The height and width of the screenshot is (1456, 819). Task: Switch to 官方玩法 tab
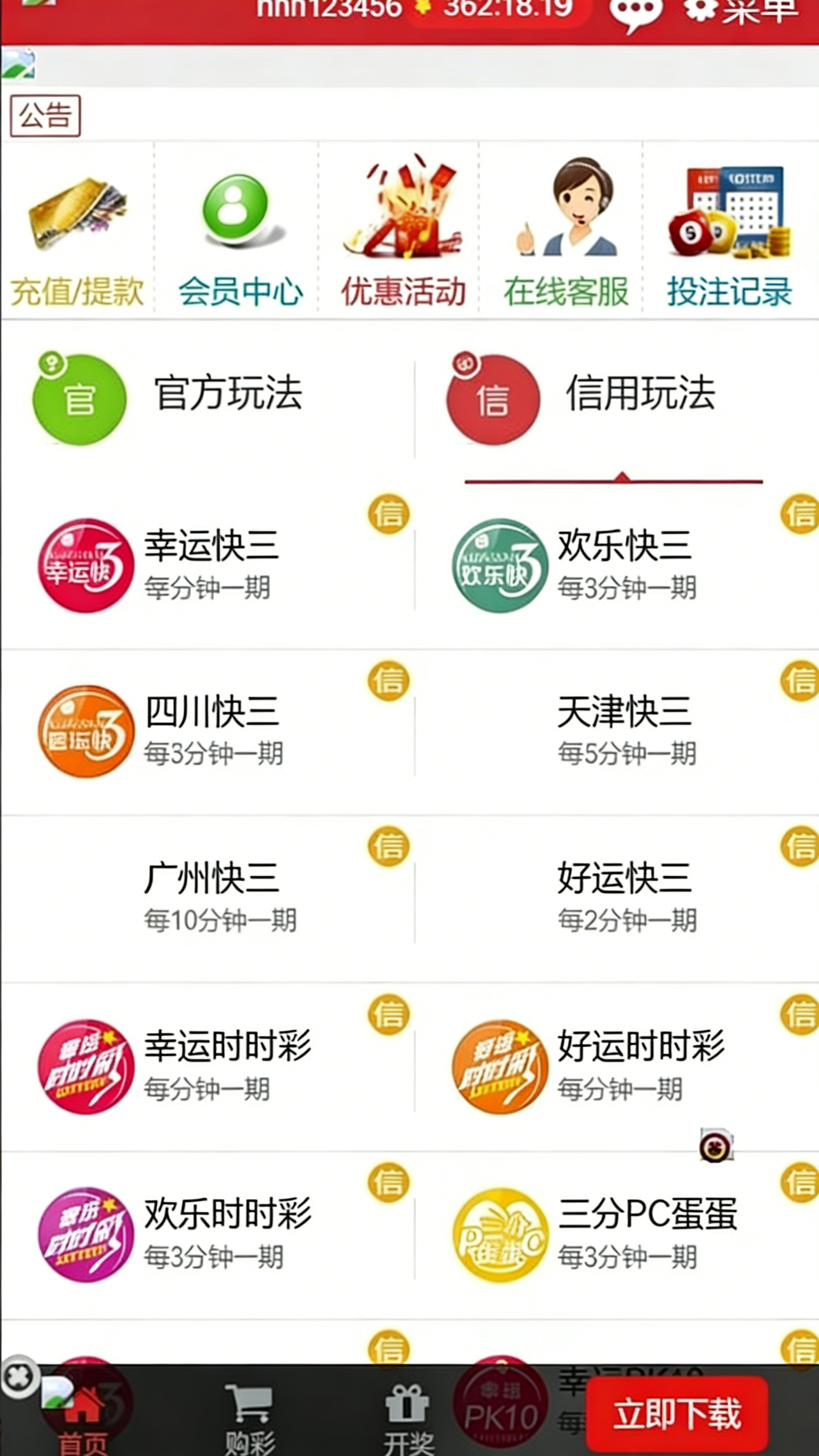pyautogui.click(x=170, y=398)
